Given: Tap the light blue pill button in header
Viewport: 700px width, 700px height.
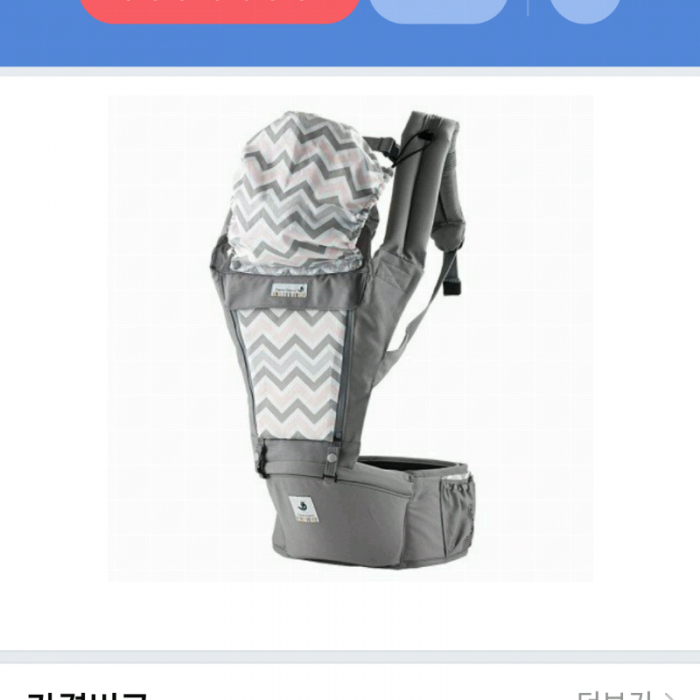Looking at the screenshot, I should 438,8.
